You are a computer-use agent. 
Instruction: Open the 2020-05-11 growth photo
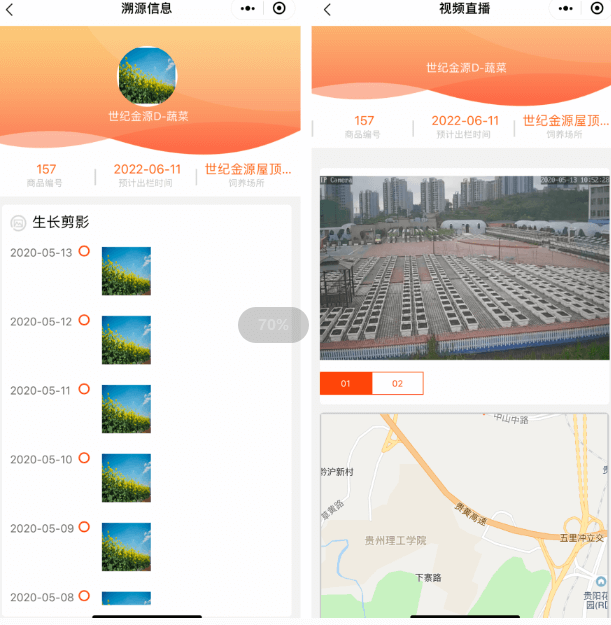[126, 409]
